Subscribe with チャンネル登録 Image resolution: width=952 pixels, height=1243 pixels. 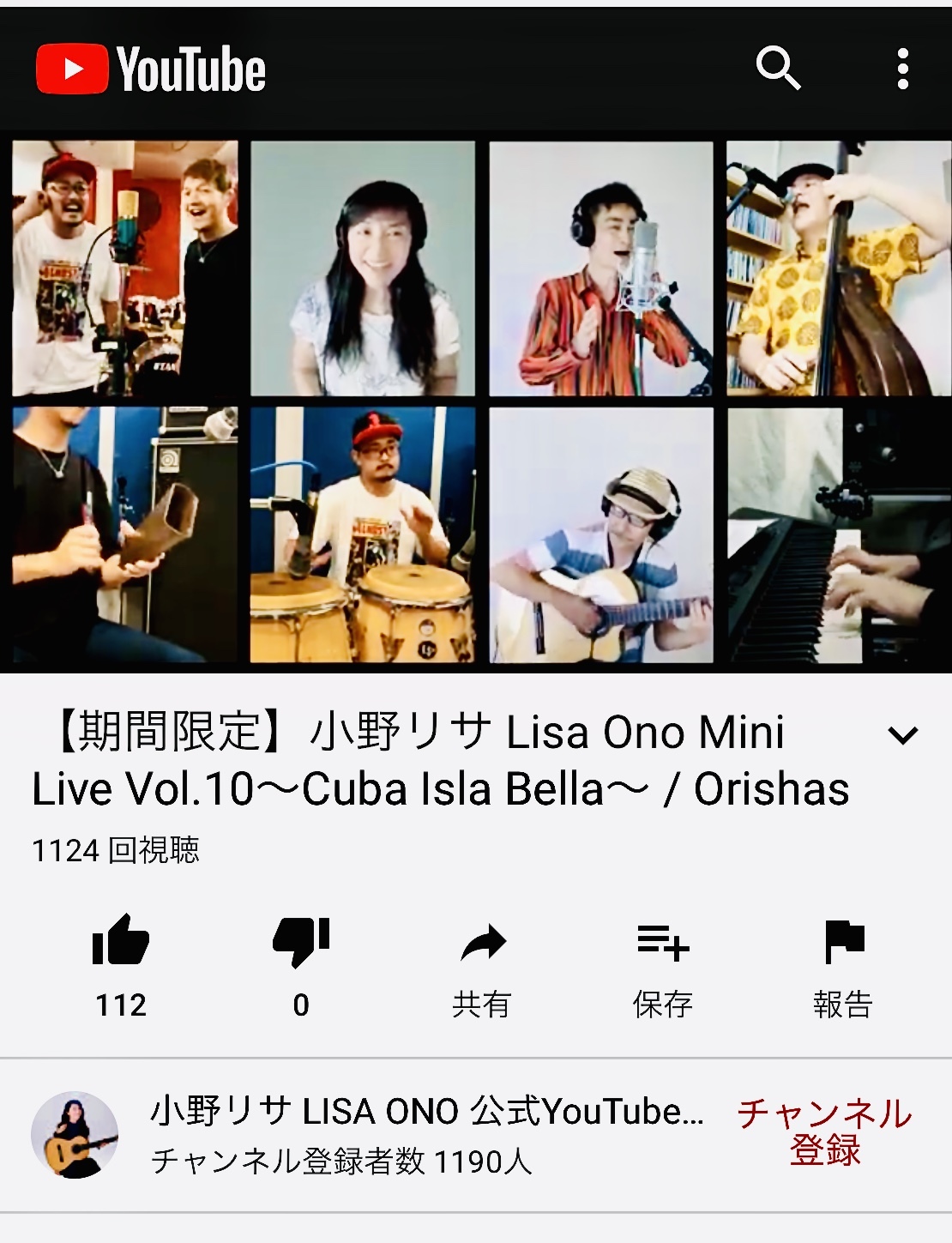point(824,1131)
